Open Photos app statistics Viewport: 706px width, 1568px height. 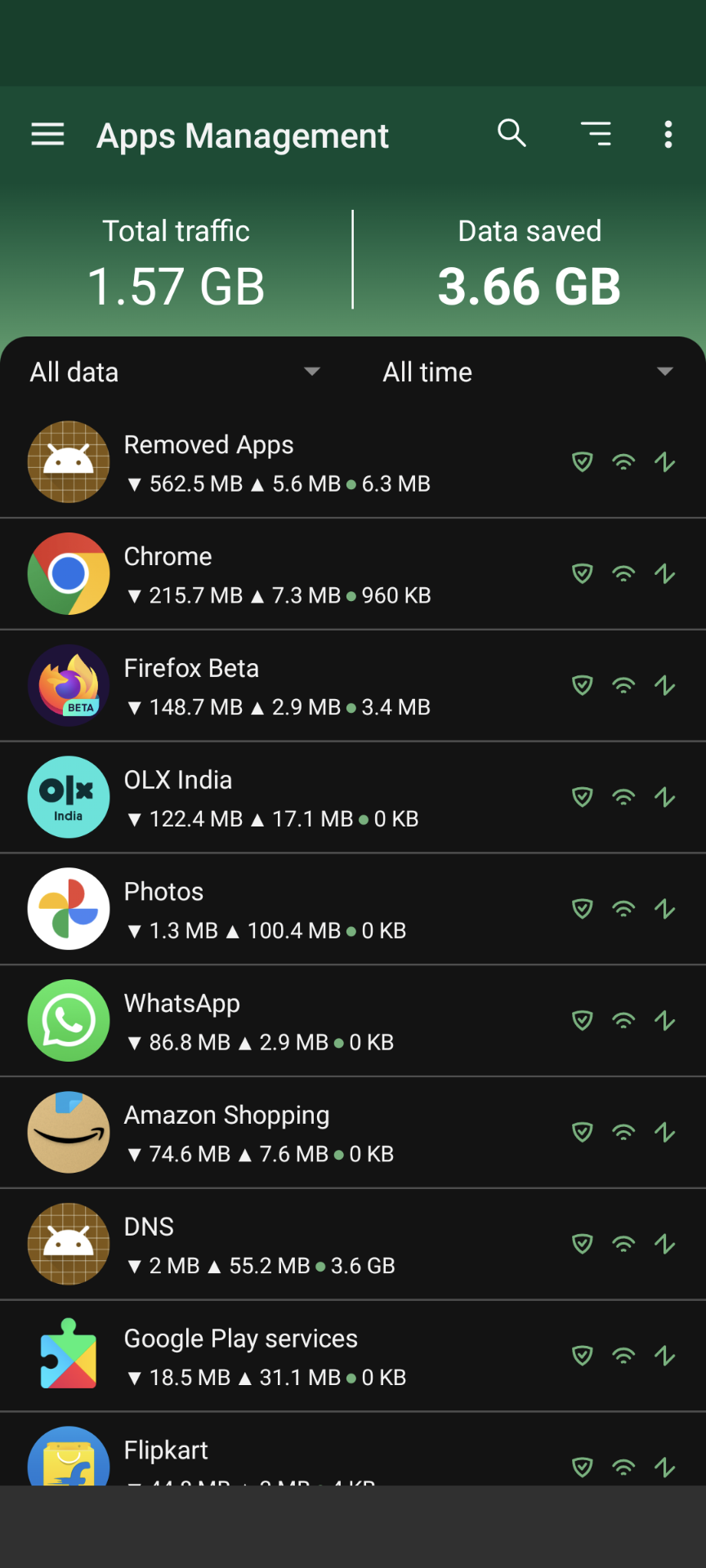(278, 910)
